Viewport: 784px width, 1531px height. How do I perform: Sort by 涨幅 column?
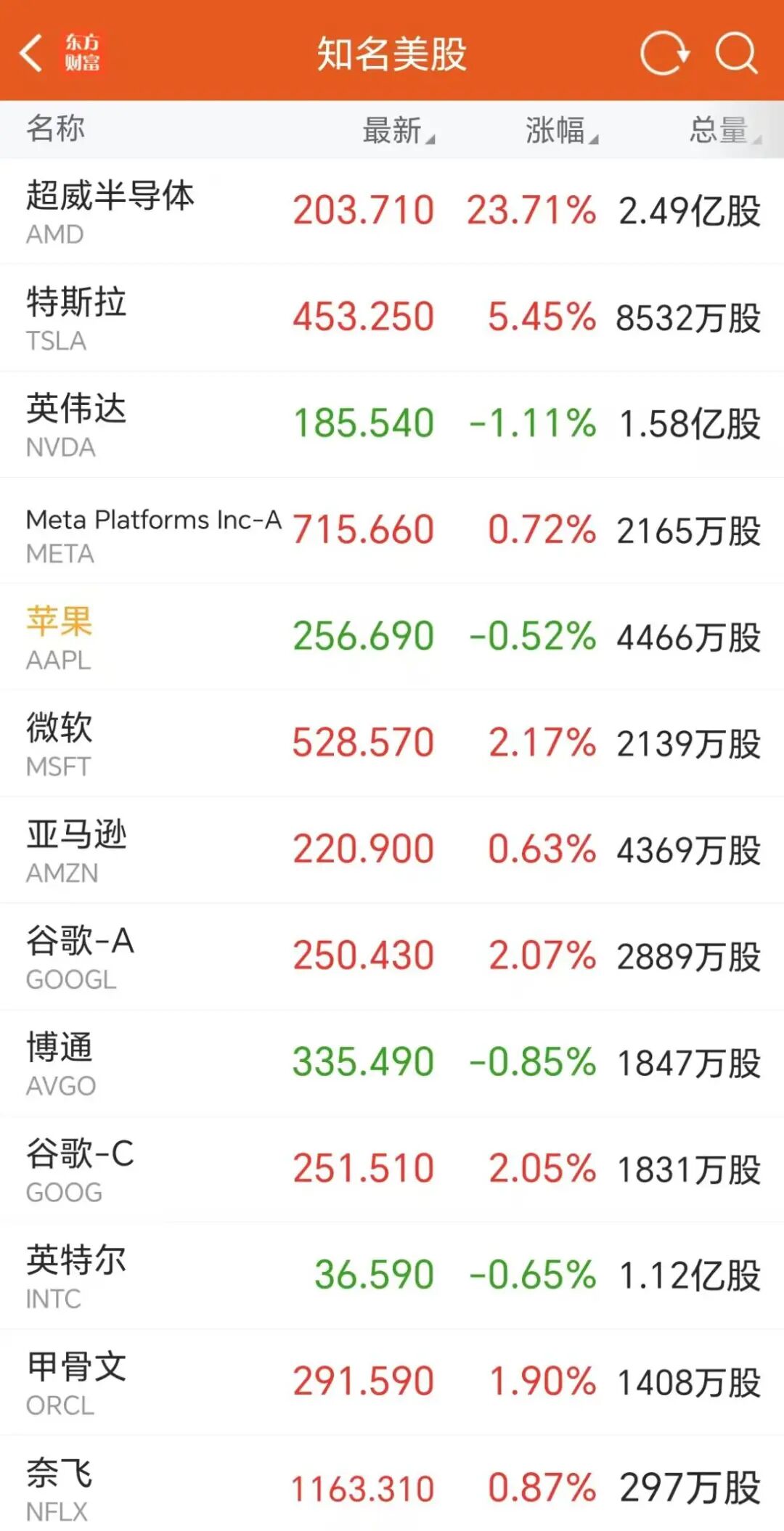(x=560, y=131)
